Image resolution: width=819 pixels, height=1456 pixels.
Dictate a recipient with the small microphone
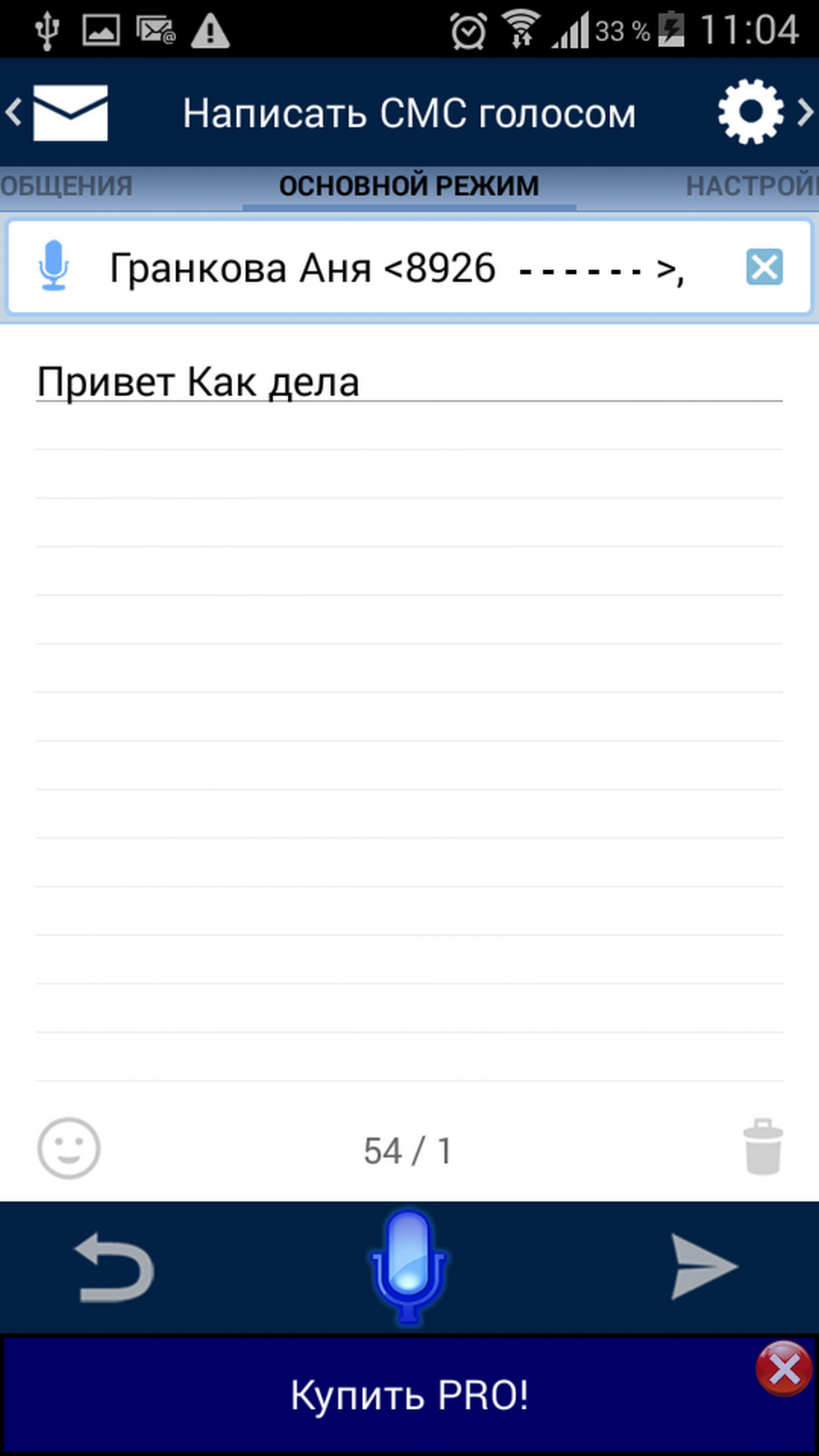[54, 267]
